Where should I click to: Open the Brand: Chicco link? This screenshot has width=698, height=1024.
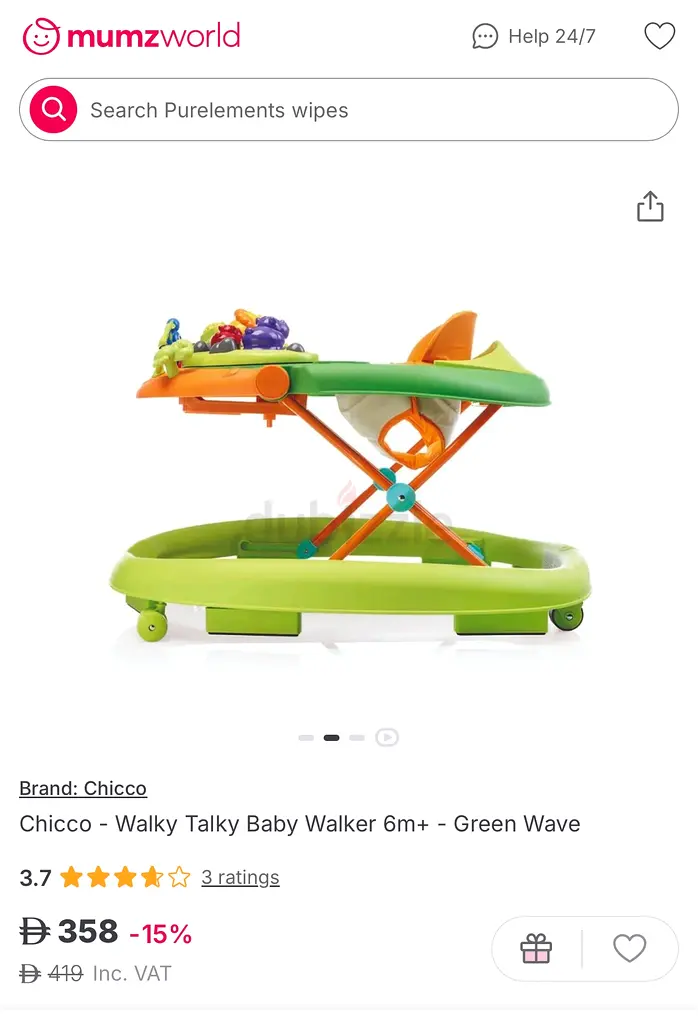coord(83,788)
